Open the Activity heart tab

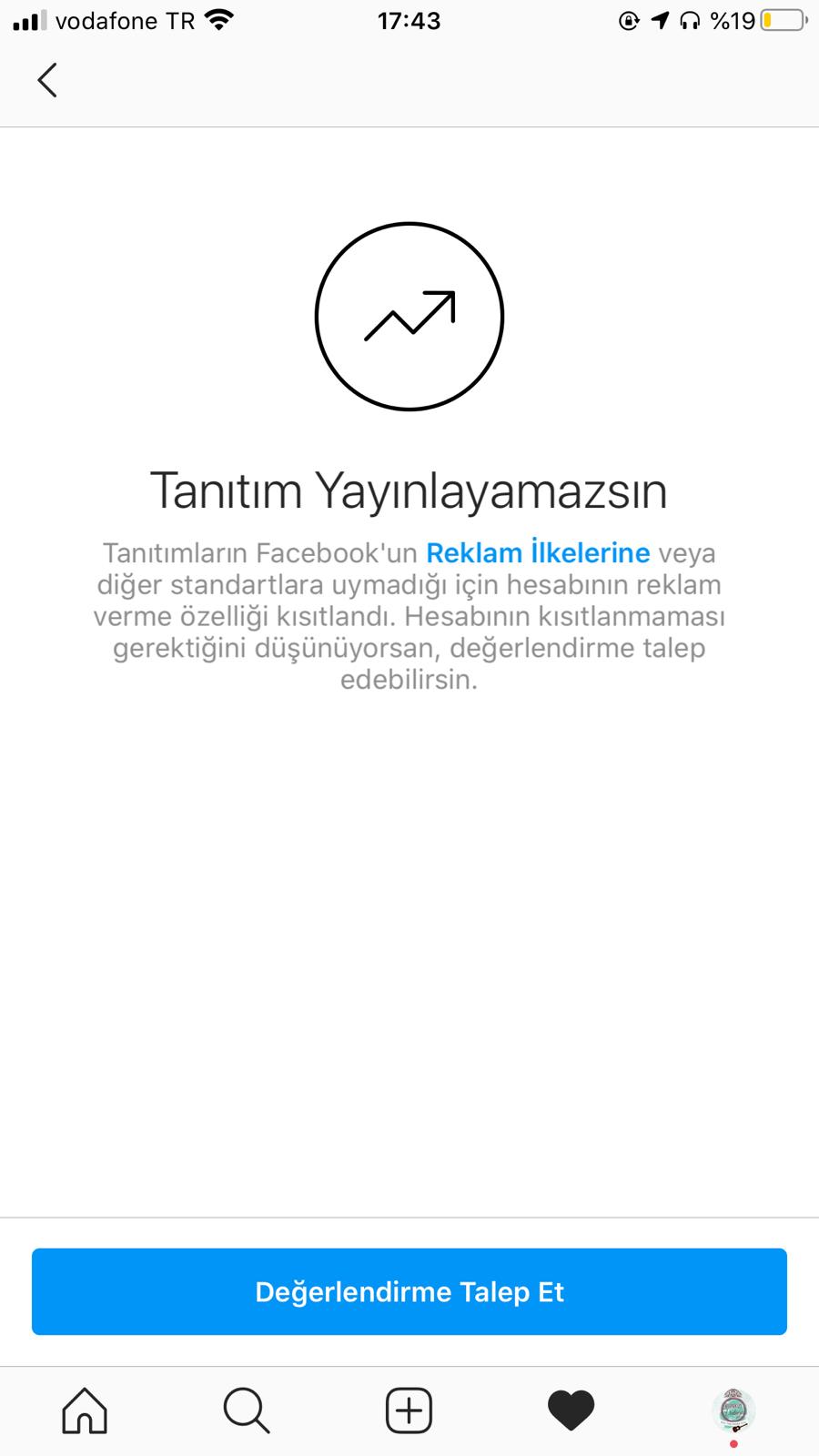point(571,1410)
